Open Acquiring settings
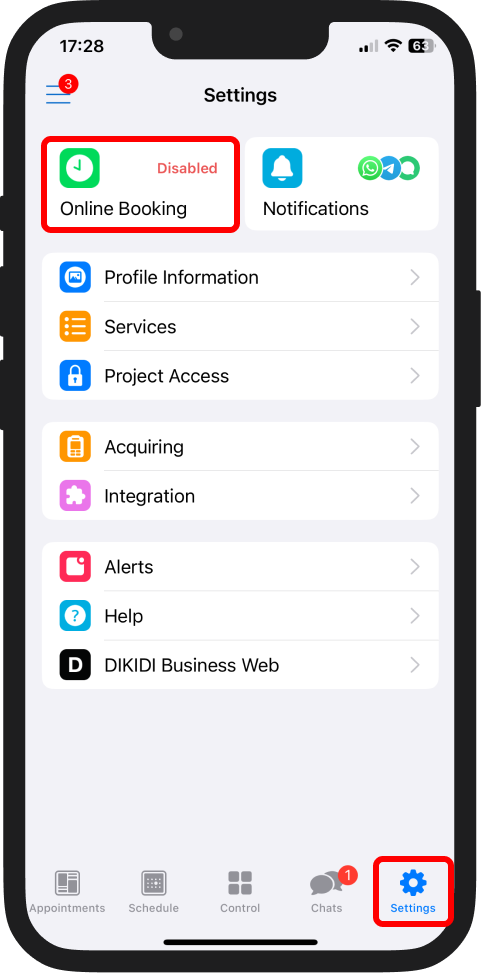Screen dimensions: 481x973 [x=240, y=447]
